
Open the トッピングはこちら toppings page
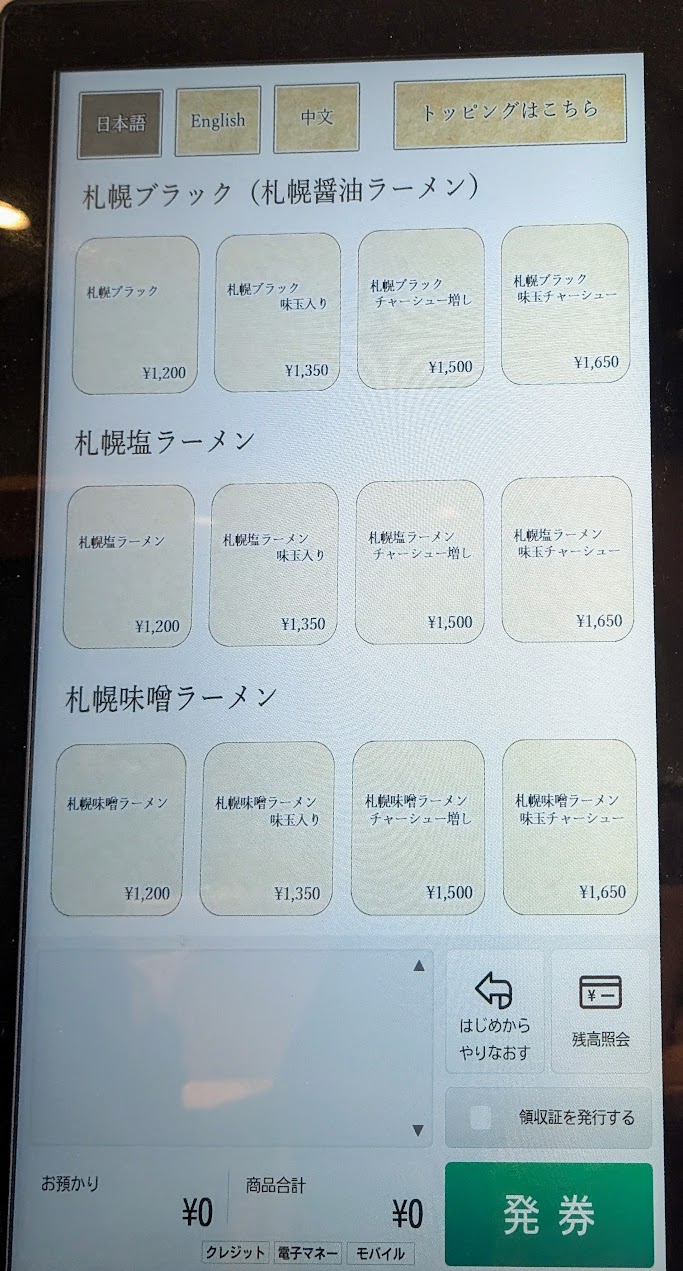click(510, 111)
